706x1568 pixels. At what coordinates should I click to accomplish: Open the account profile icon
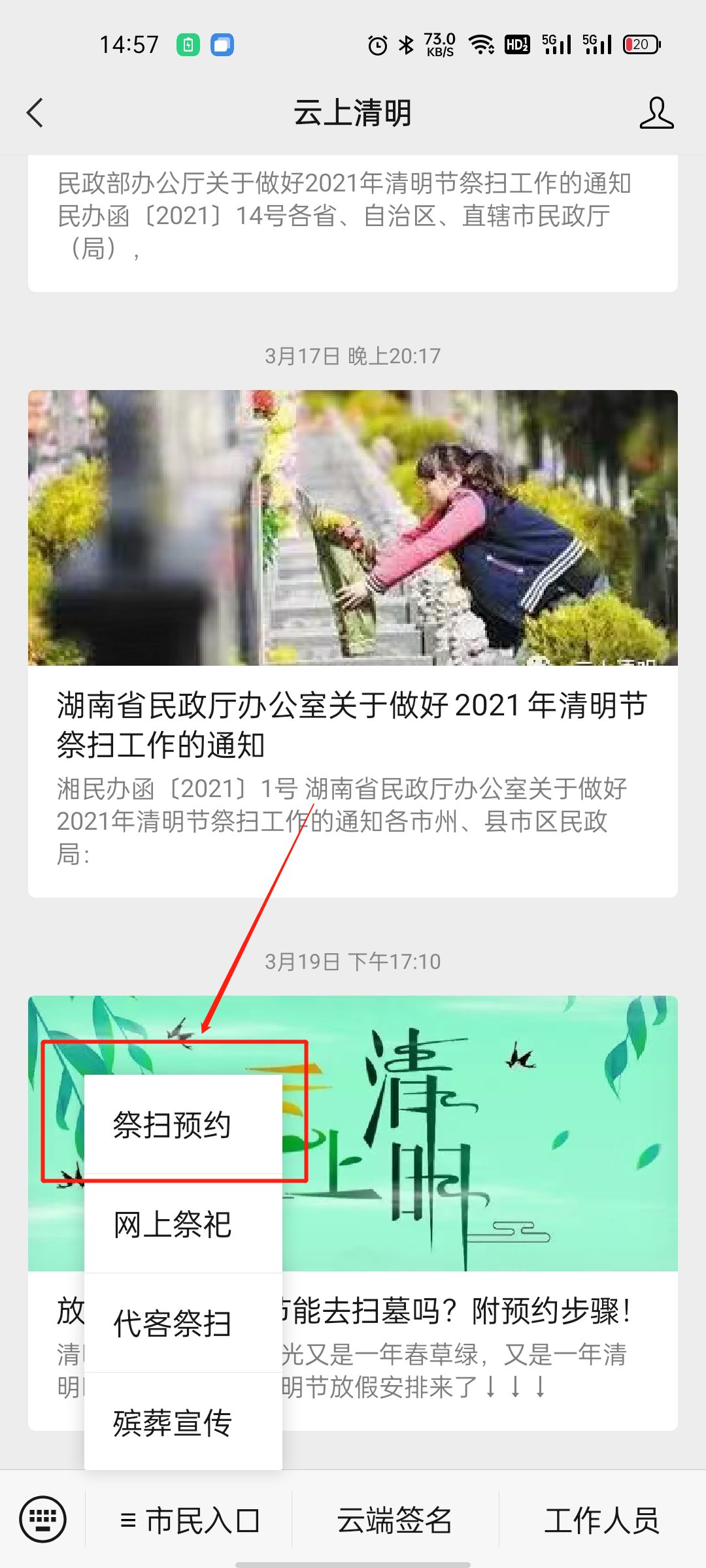coord(656,112)
